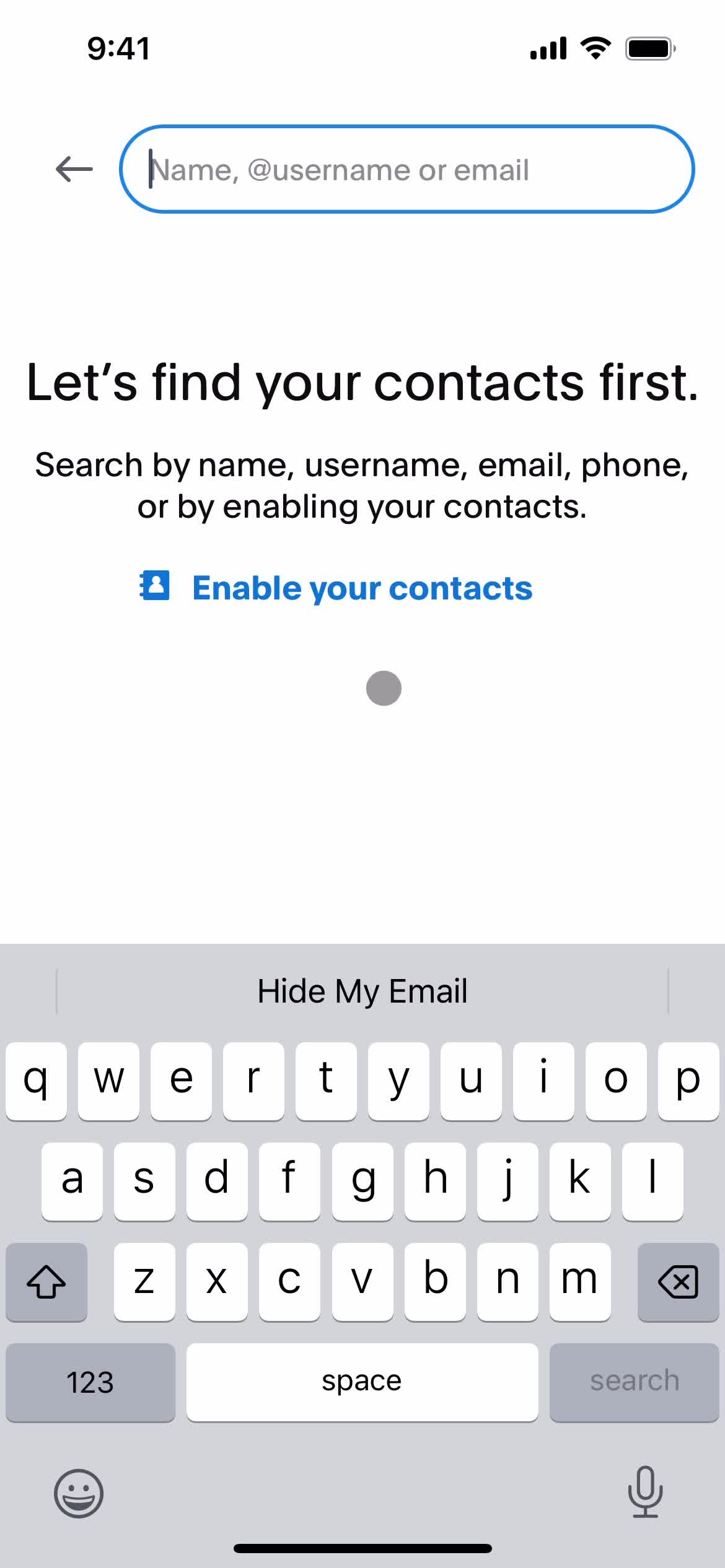Image resolution: width=725 pixels, height=1568 pixels.
Task: Tap the Name, @username or email field
Action: tap(405, 169)
